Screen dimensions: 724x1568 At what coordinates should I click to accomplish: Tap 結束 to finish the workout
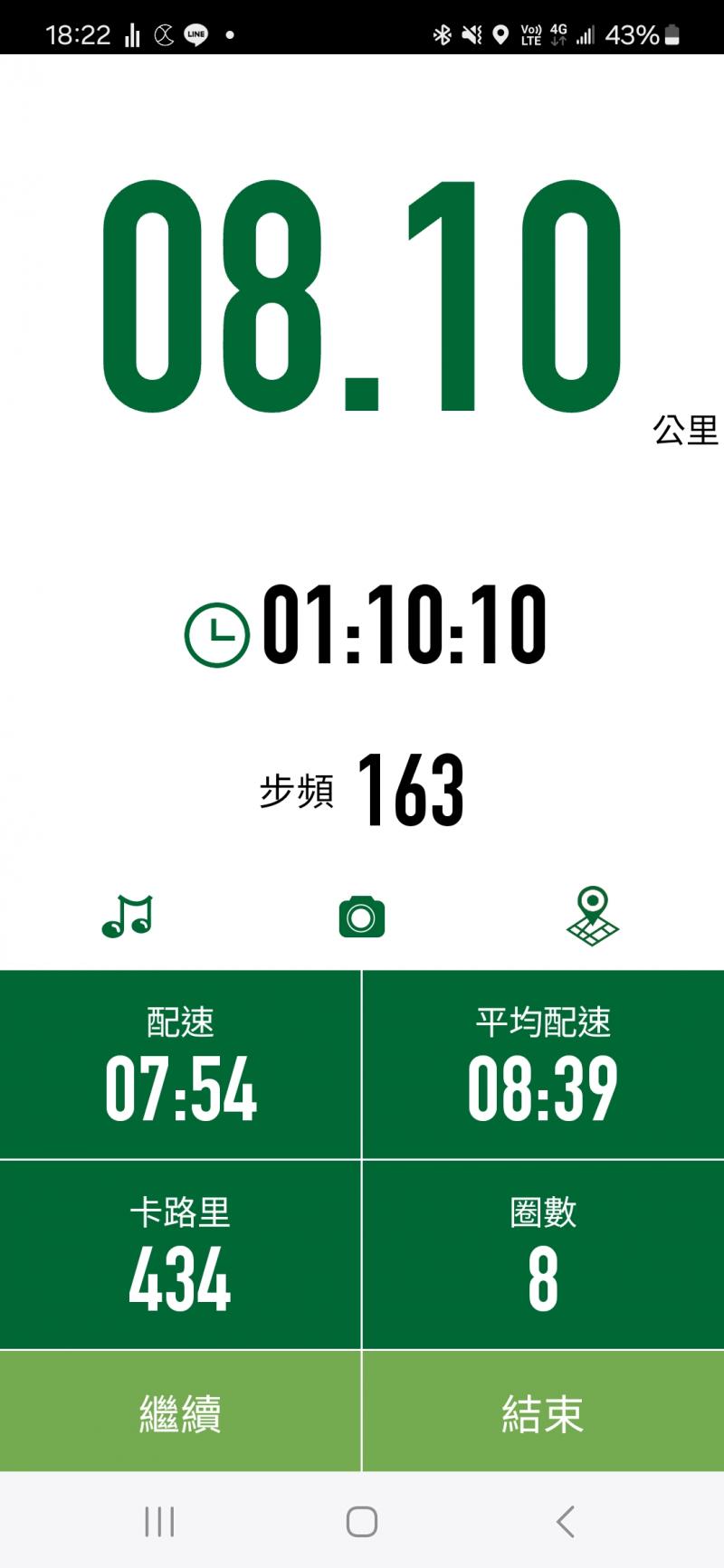pos(543,1412)
